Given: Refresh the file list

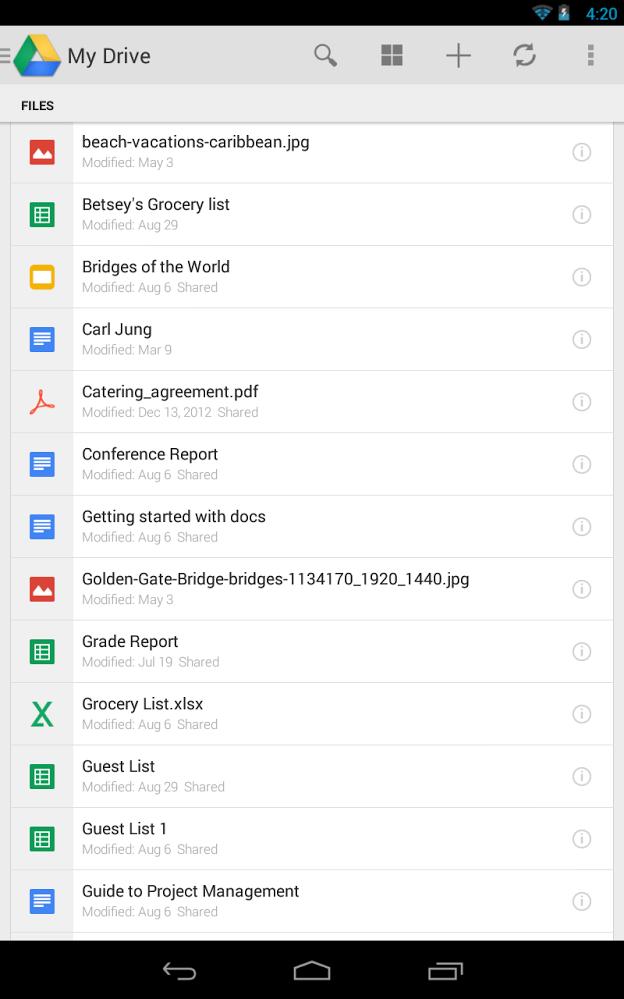Looking at the screenshot, I should pyautogui.click(x=525, y=55).
